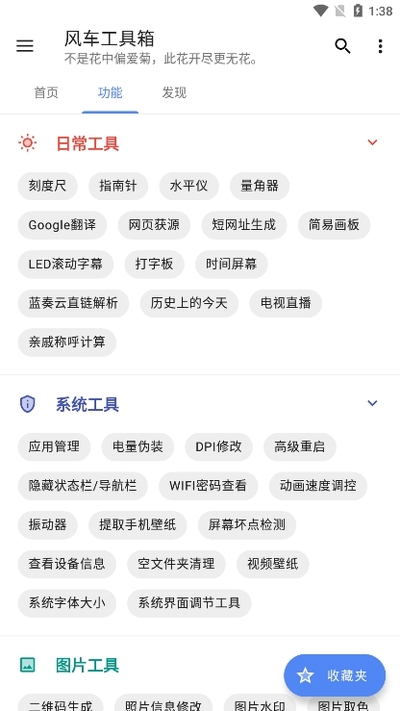The width and height of the screenshot is (400, 711).
Task: Launch 屏幕坏点检测
Action: pos(247,525)
